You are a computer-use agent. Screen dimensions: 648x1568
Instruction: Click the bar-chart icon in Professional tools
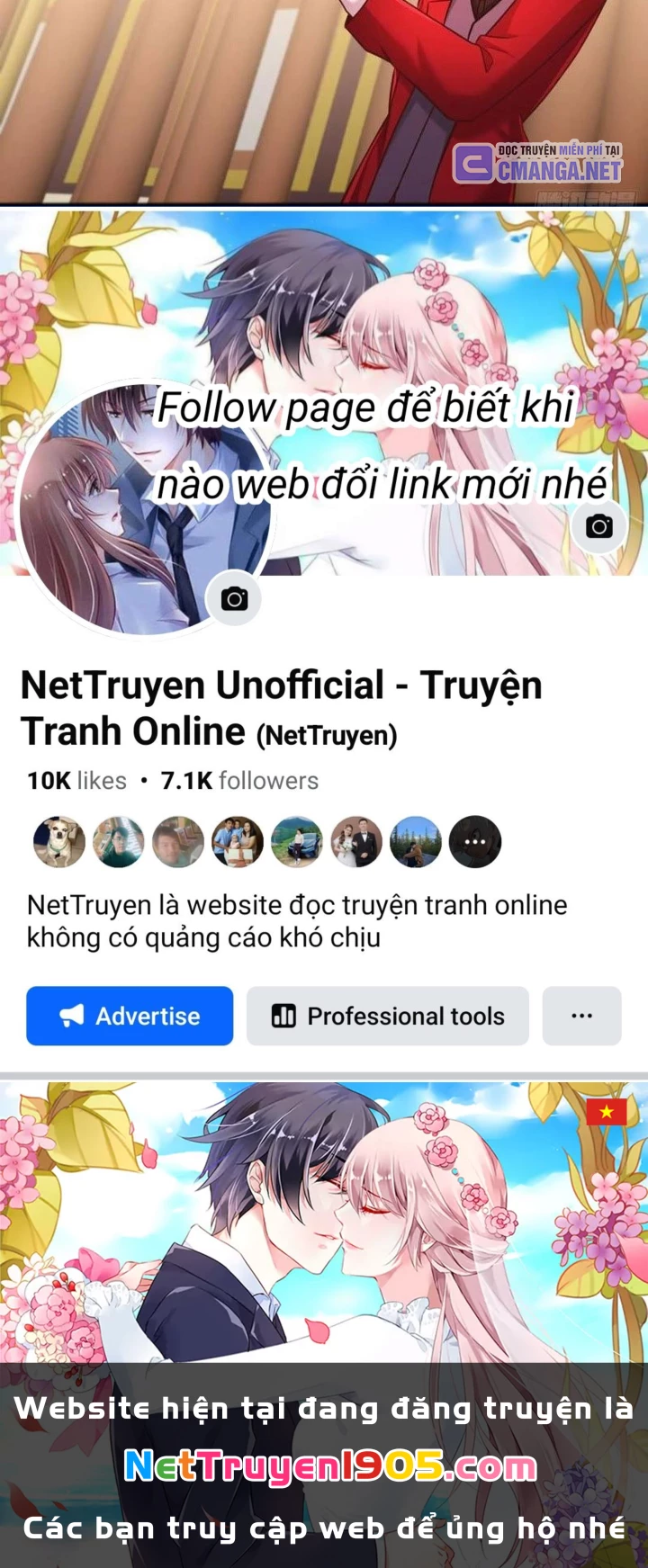click(283, 1016)
